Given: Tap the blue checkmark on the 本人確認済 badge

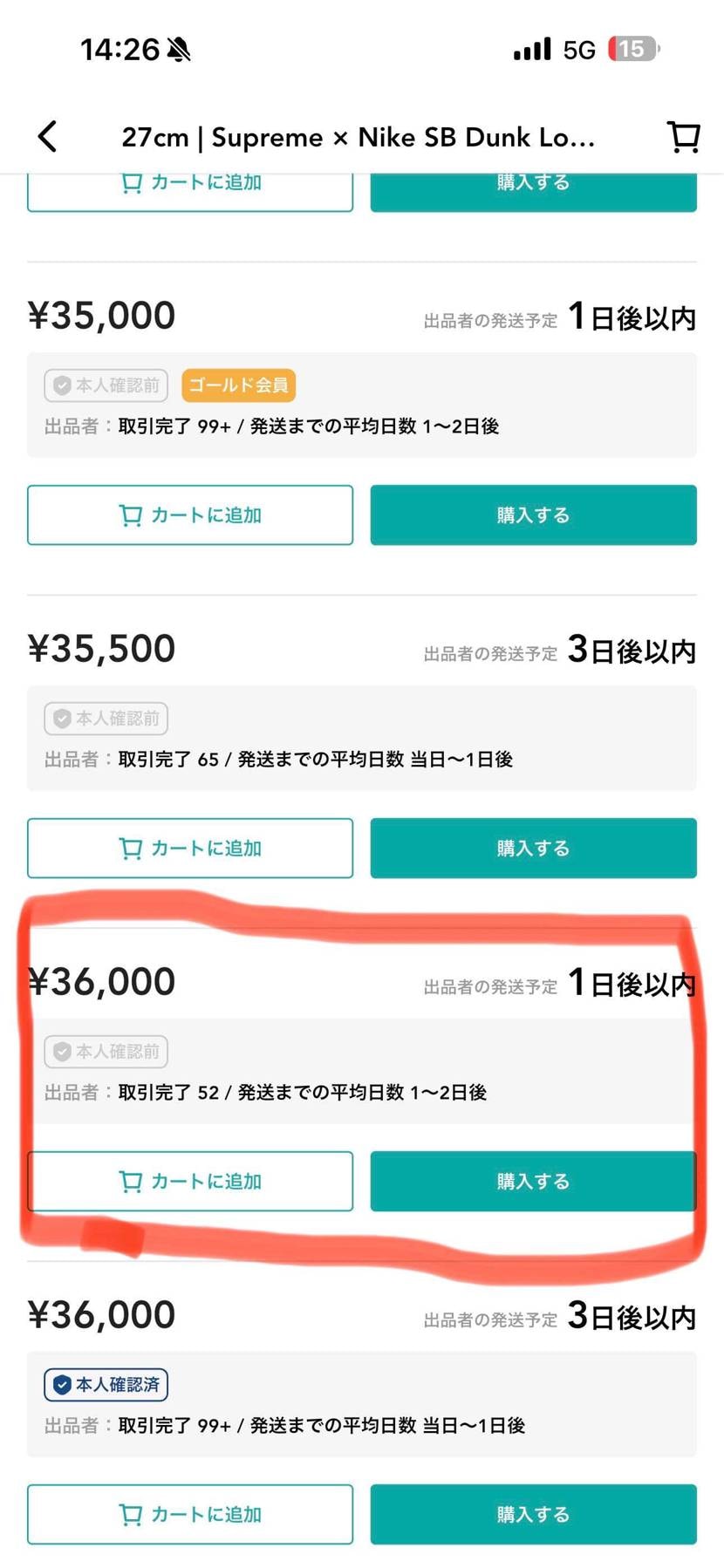Looking at the screenshot, I should (61, 1385).
